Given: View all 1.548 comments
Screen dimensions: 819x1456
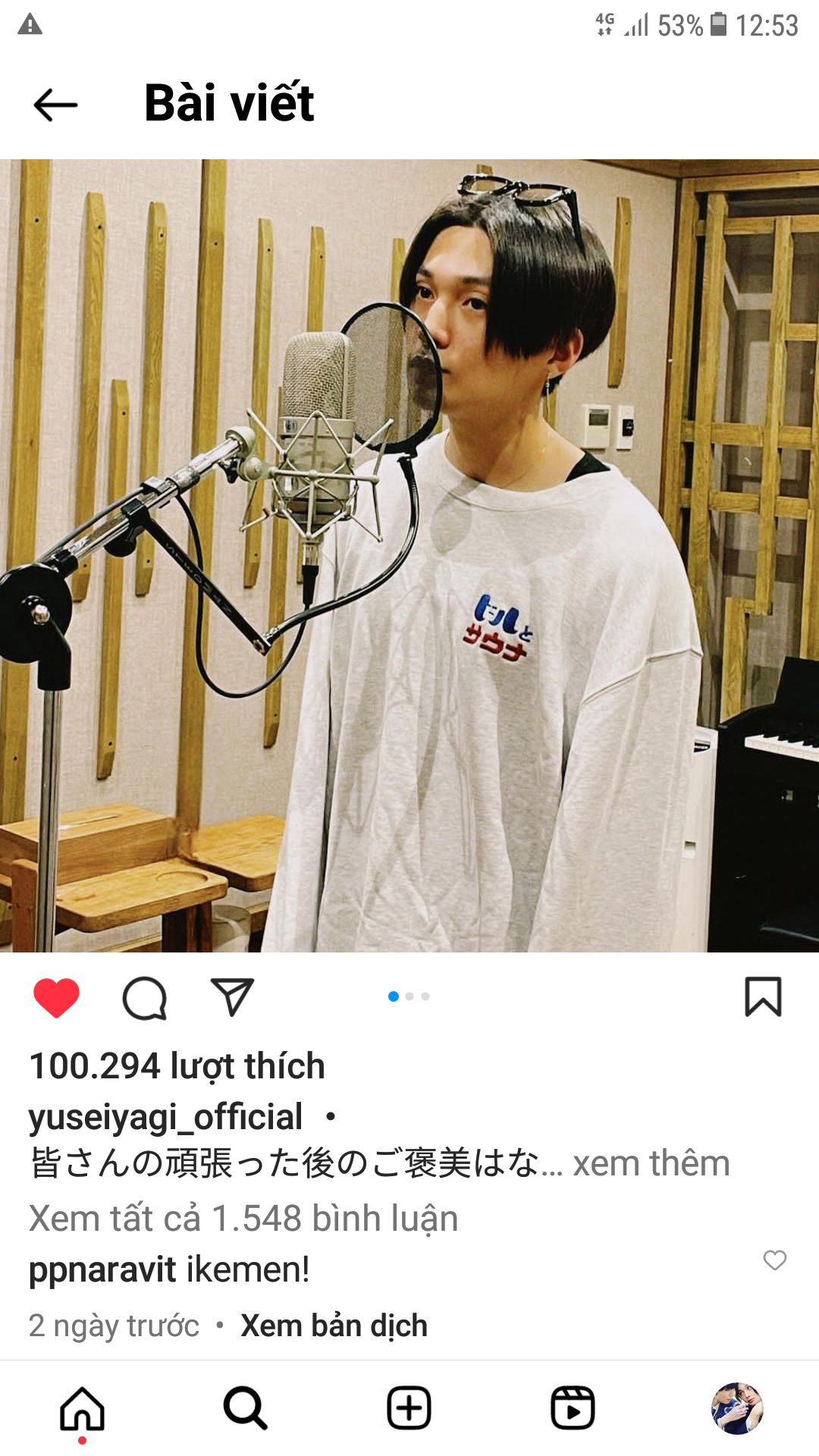Looking at the screenshot, I should coord(243,1219).
